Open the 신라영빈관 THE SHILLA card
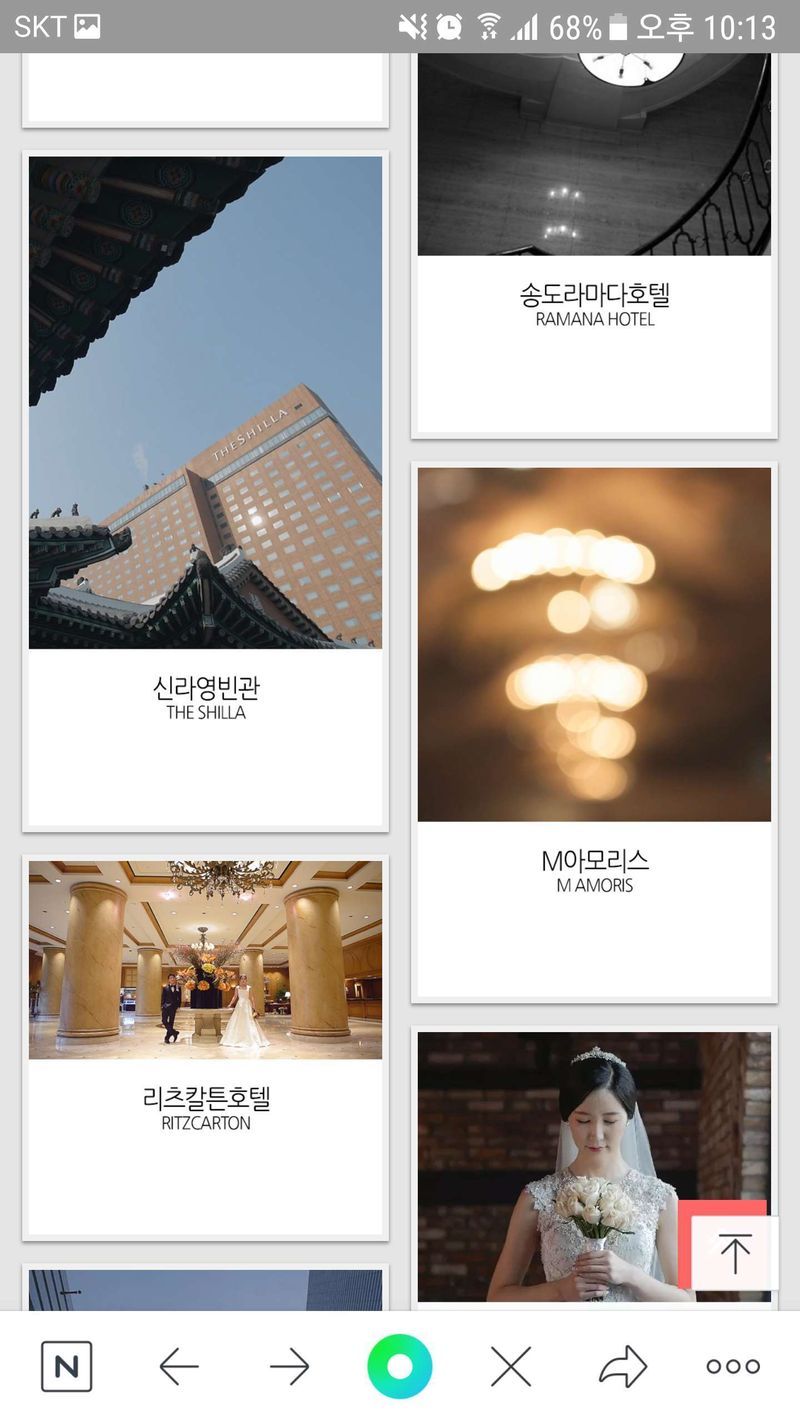This screenshot has height=1422, width=800. [205, 490]
